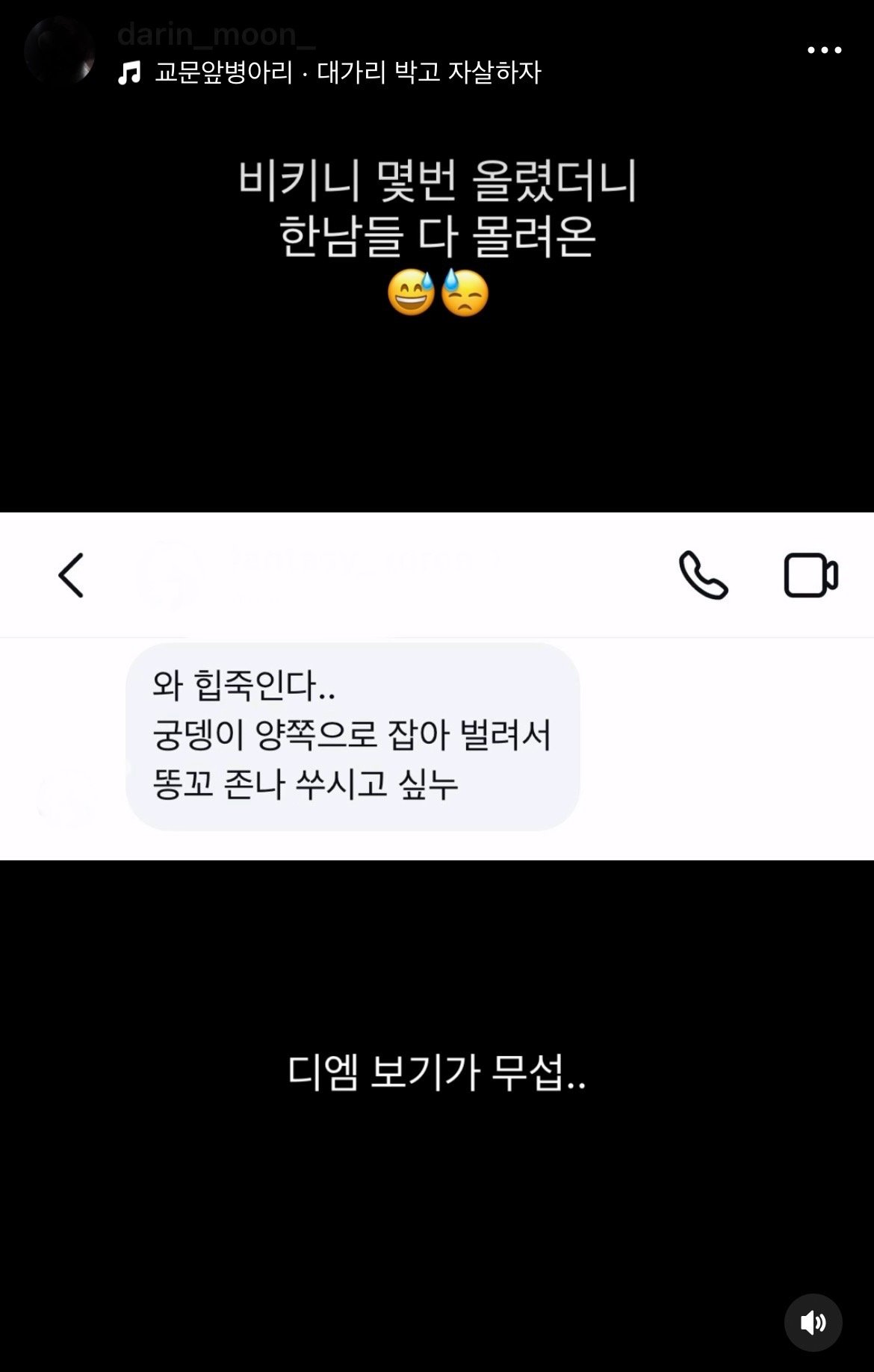Open darin_moon_ profile from the username
This screenshot has height=1372, width=874.
click(x=216, y=34)
